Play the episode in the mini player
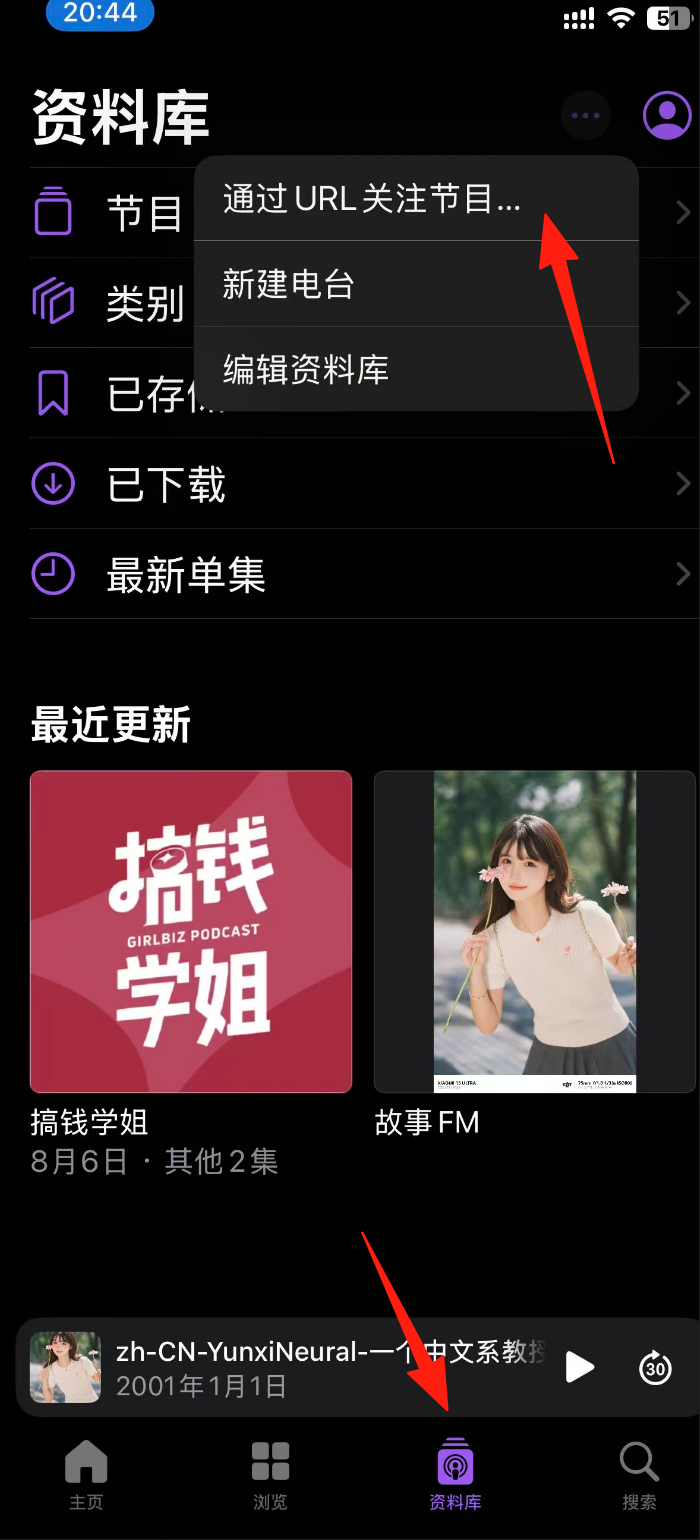700x1540 pixels. [x=580, y=1367]
